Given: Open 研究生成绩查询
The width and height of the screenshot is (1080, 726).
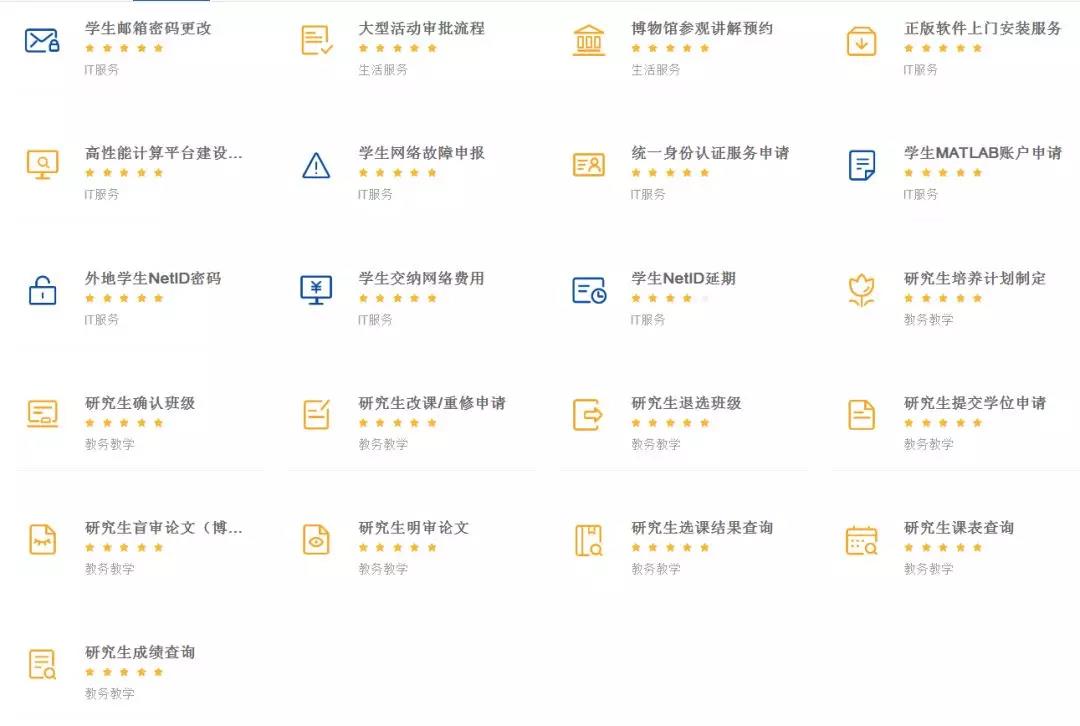Looking at the screenshot, I should point(140,653).
